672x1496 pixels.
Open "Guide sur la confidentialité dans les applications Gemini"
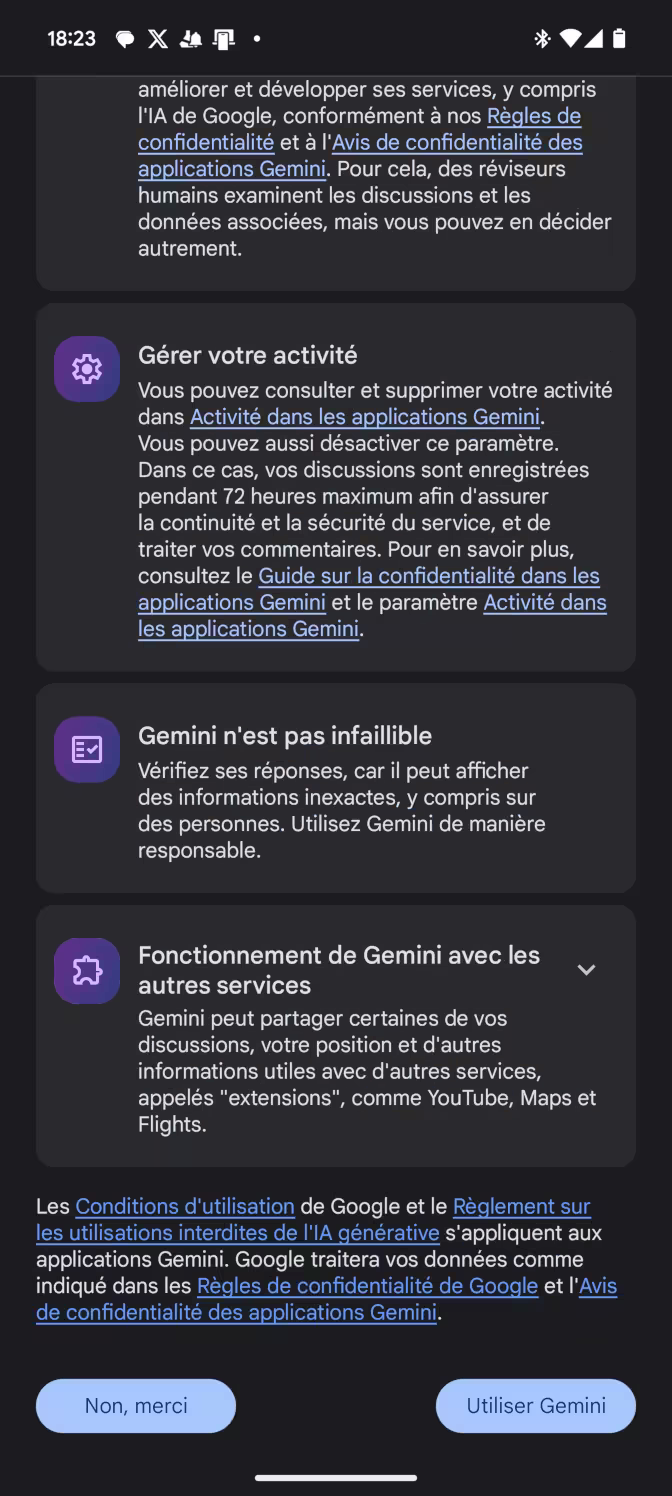pyautogui.click(x=429, y=576)
